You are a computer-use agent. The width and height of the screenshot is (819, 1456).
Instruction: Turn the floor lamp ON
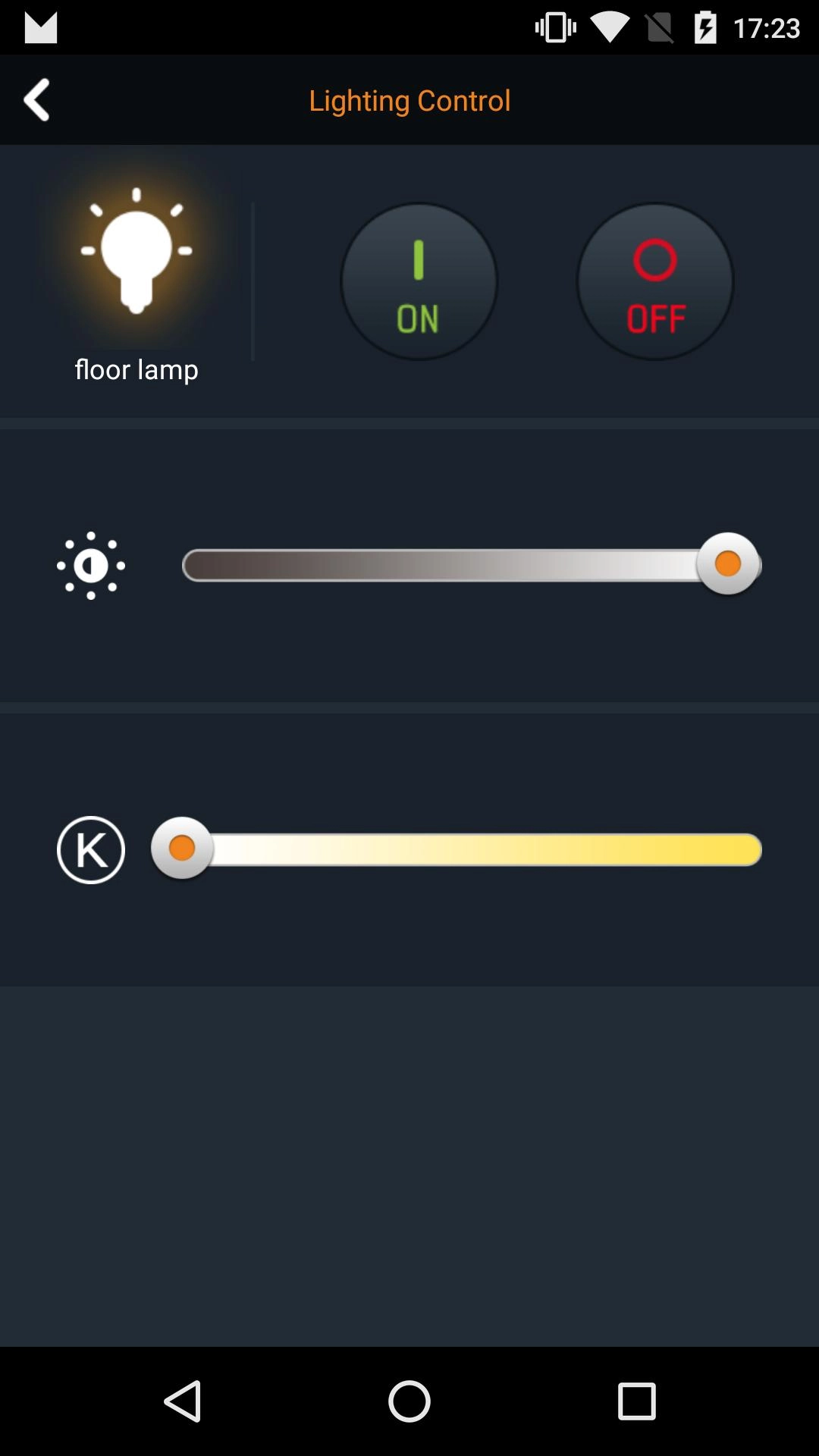[419, 281]
